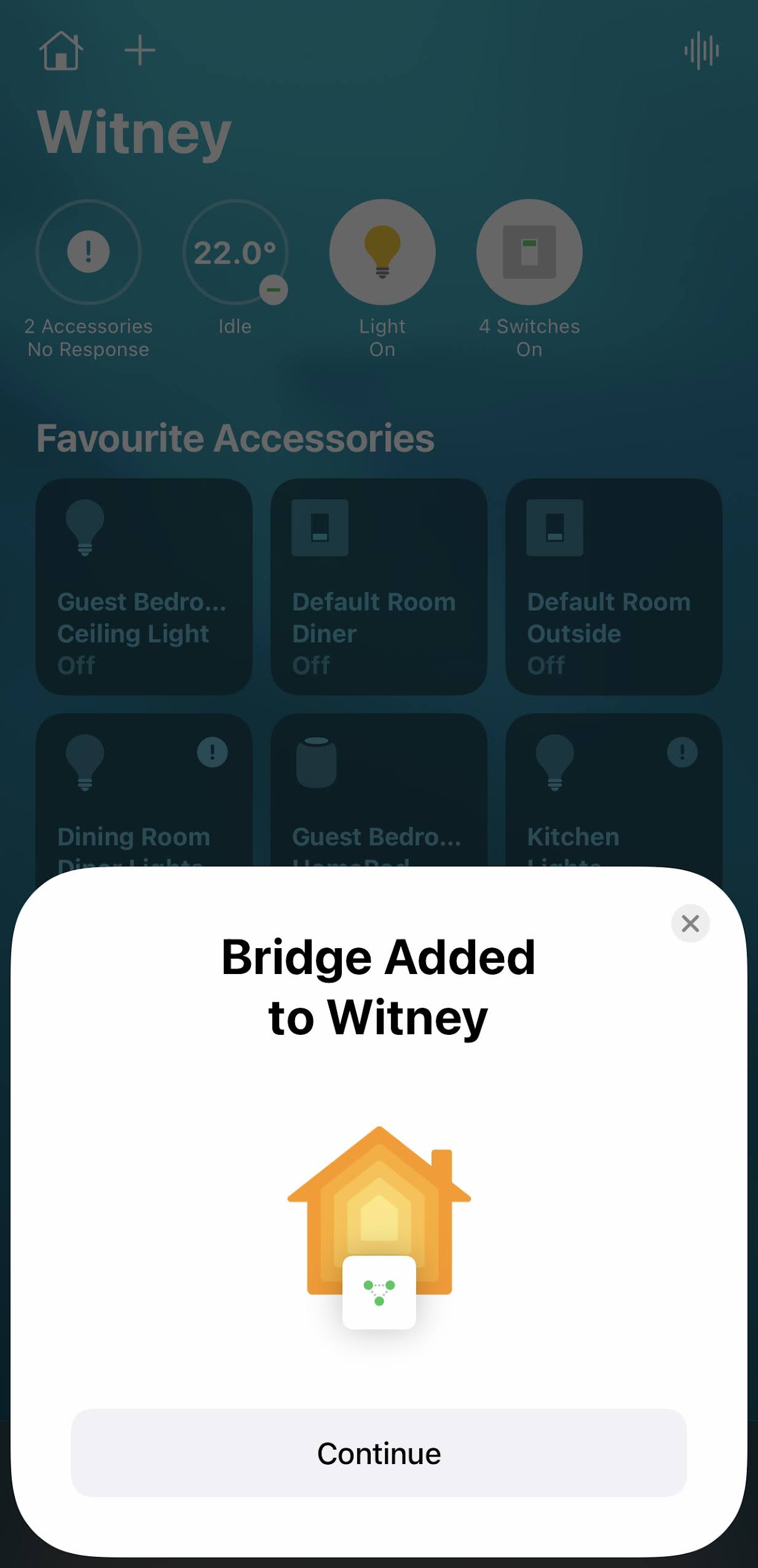Tap the Dining Room Diner Lights thumbnail
The height and width of the screenshot is (1568, 758).
pos(84,762)
